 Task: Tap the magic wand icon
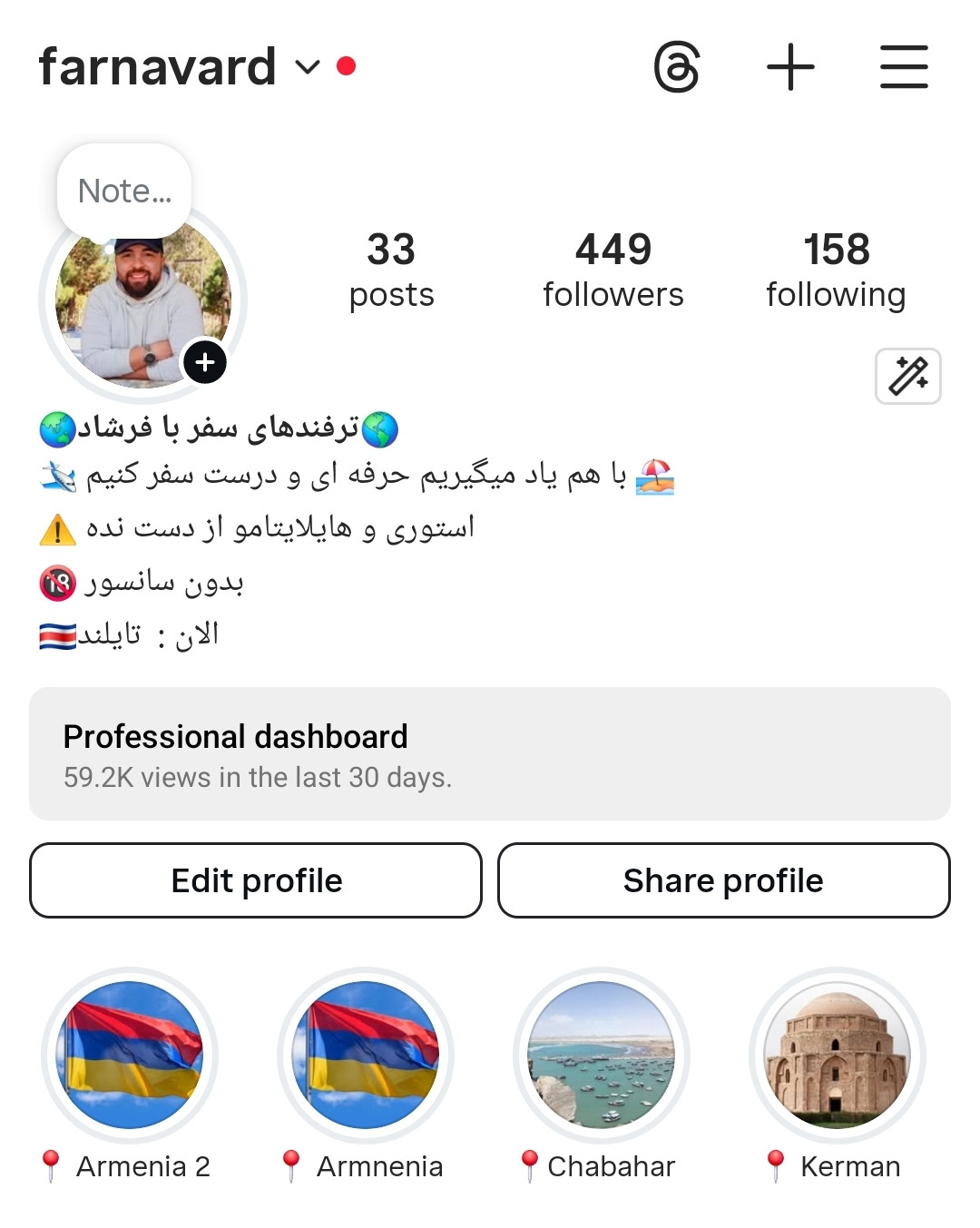point(907,376)
